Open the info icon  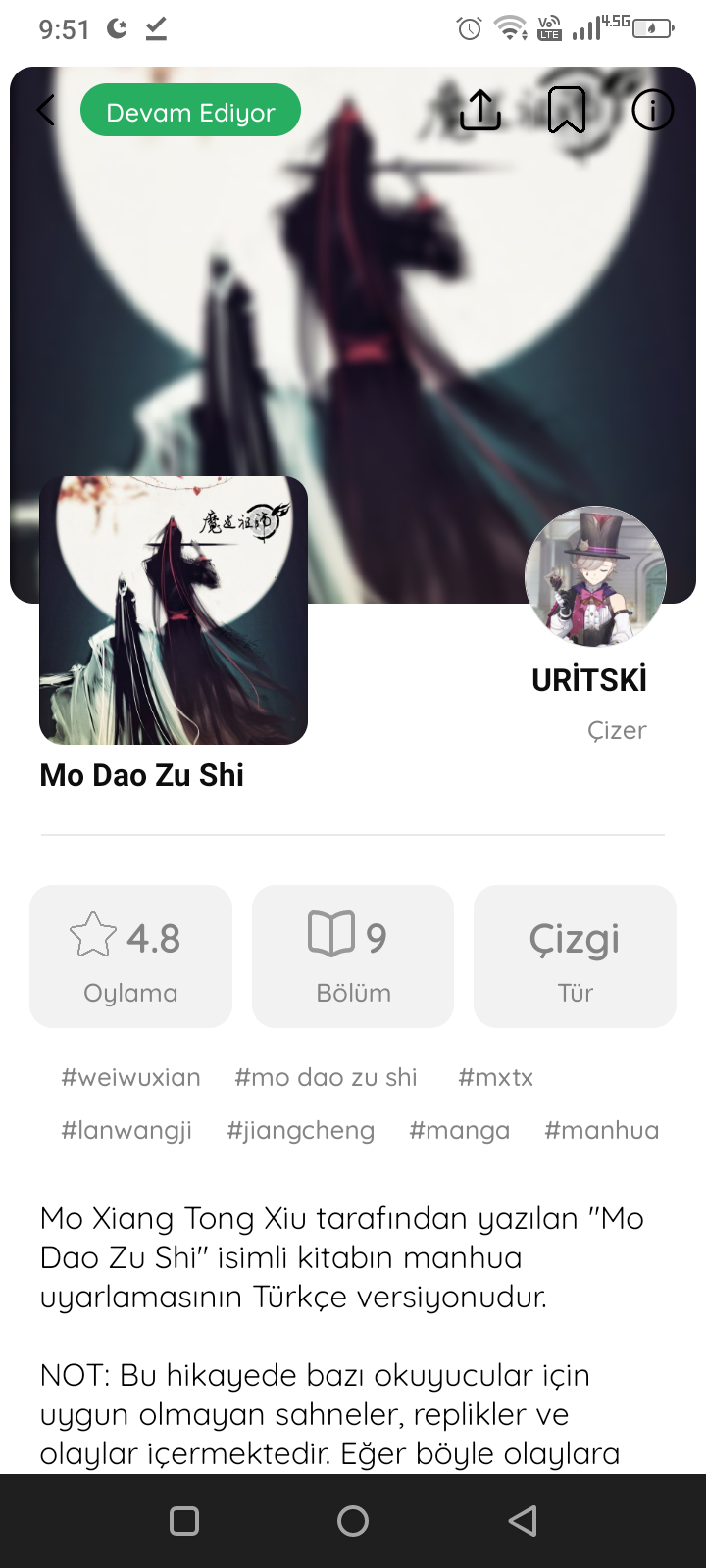pos(653,110)
